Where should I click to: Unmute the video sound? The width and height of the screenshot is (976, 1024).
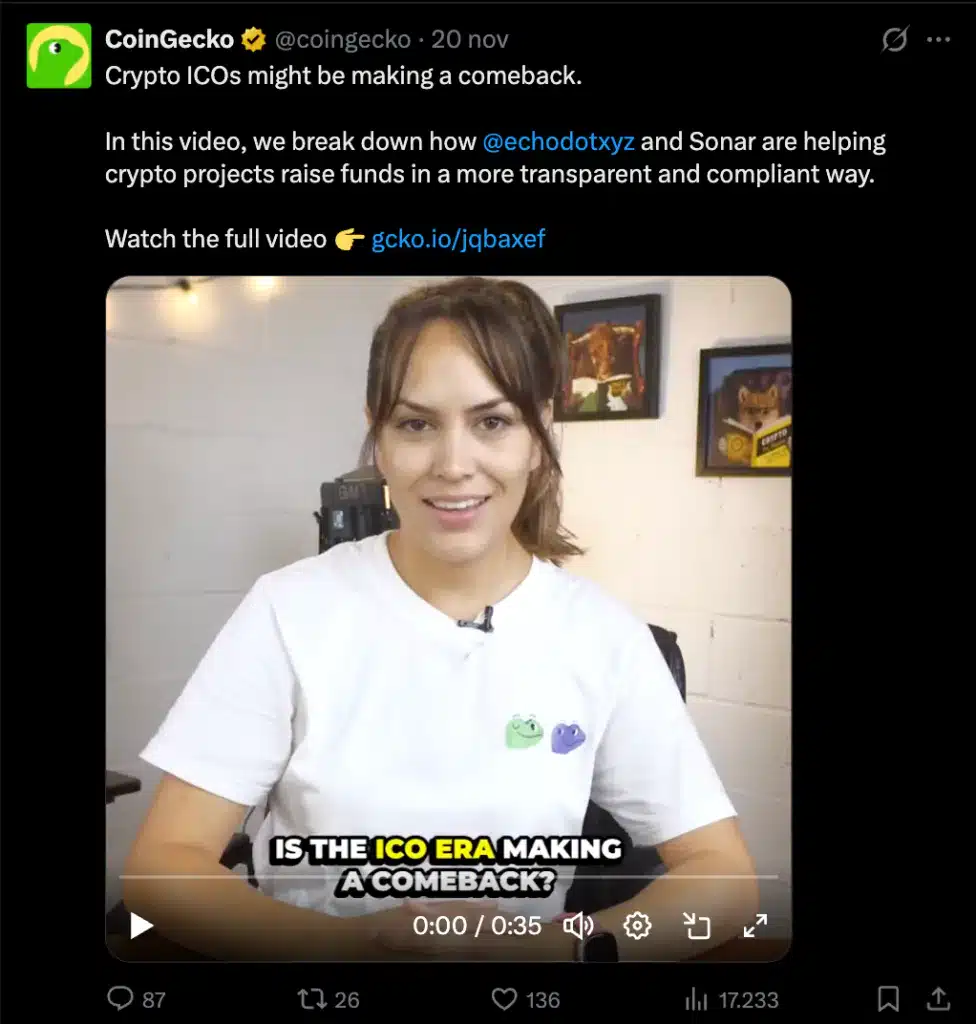(578, 926)
